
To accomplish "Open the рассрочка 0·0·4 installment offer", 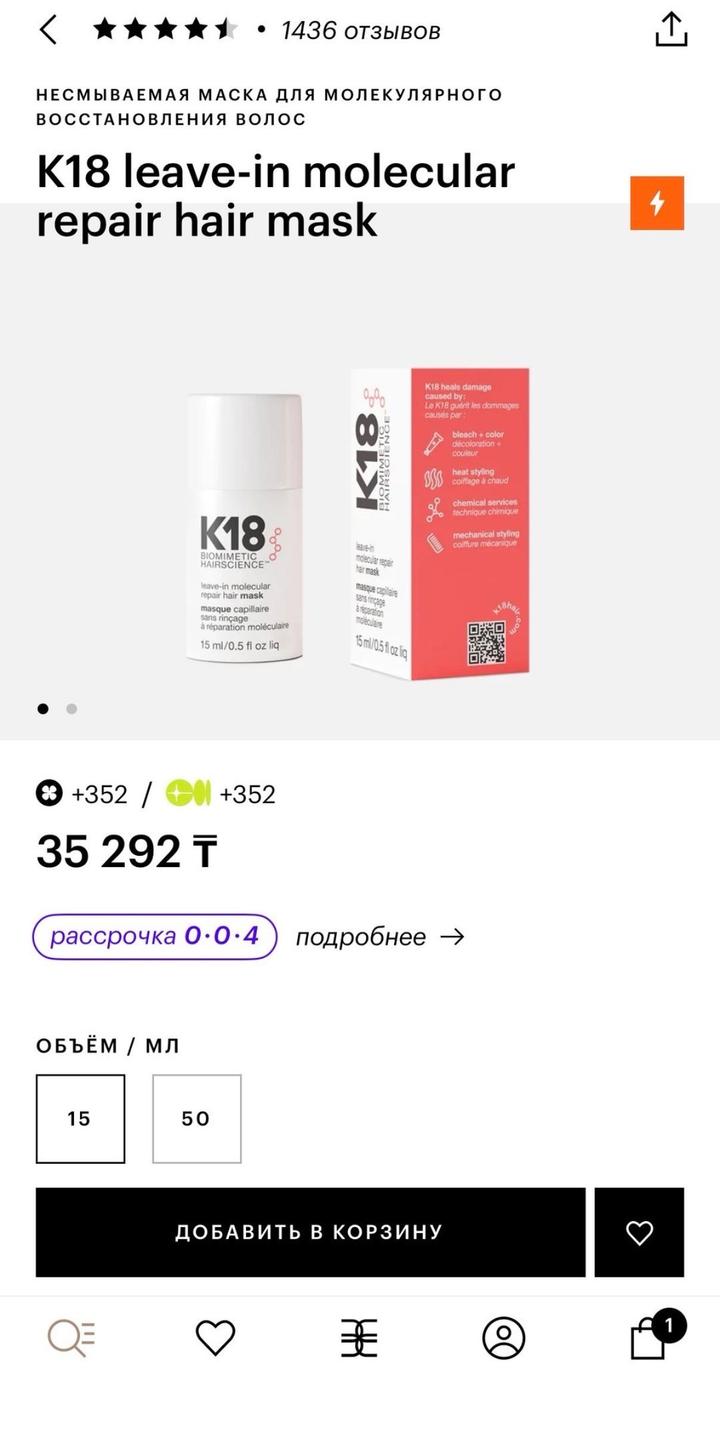I will pos(155,937).
